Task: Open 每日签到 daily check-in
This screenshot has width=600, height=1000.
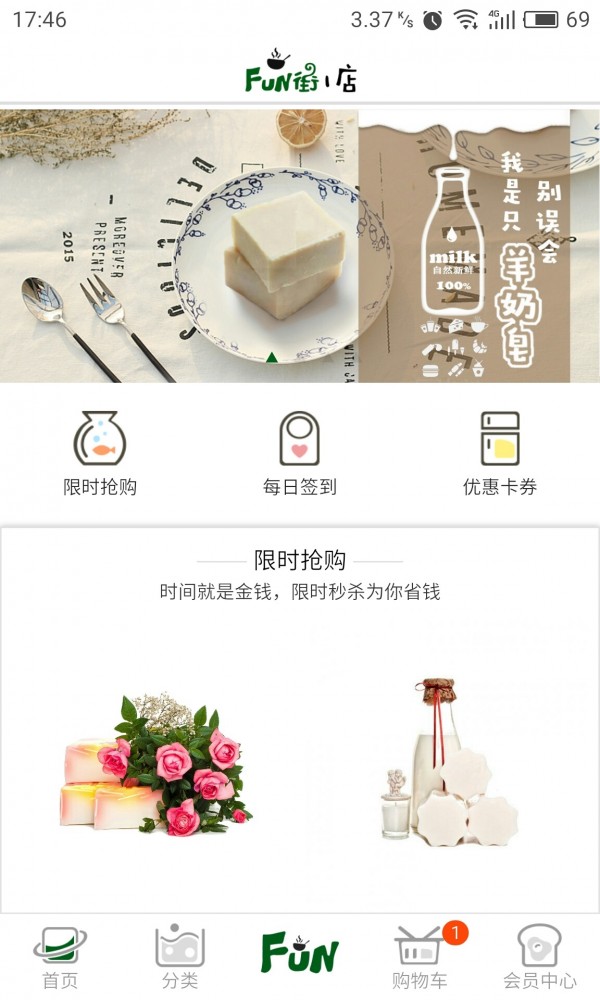Action: coord(300,454)
